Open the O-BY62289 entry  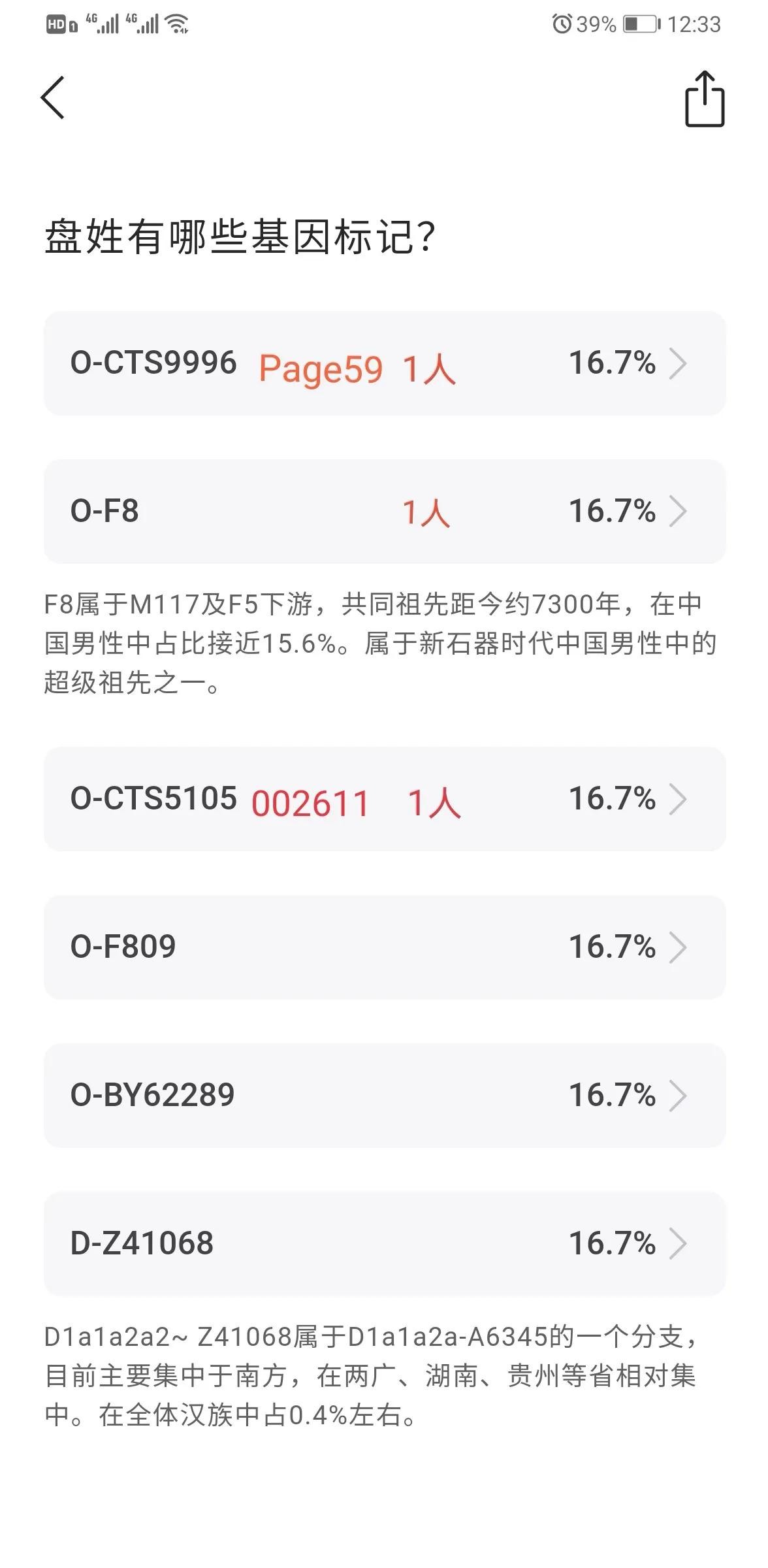[x=385, y=1095]
